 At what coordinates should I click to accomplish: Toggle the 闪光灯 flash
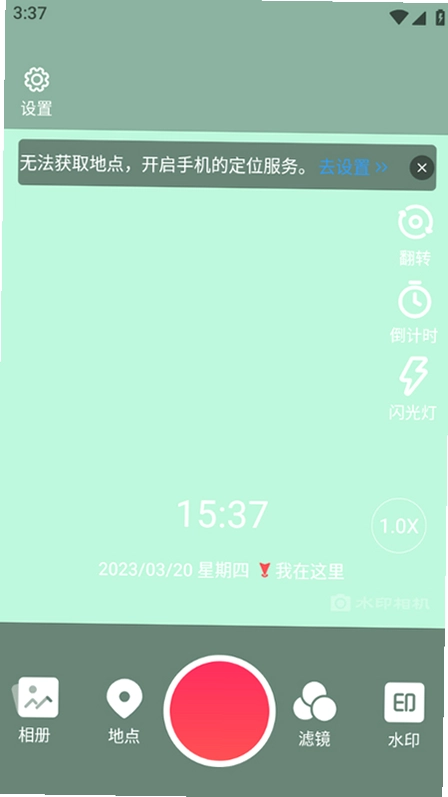click(x=413, y=389)
